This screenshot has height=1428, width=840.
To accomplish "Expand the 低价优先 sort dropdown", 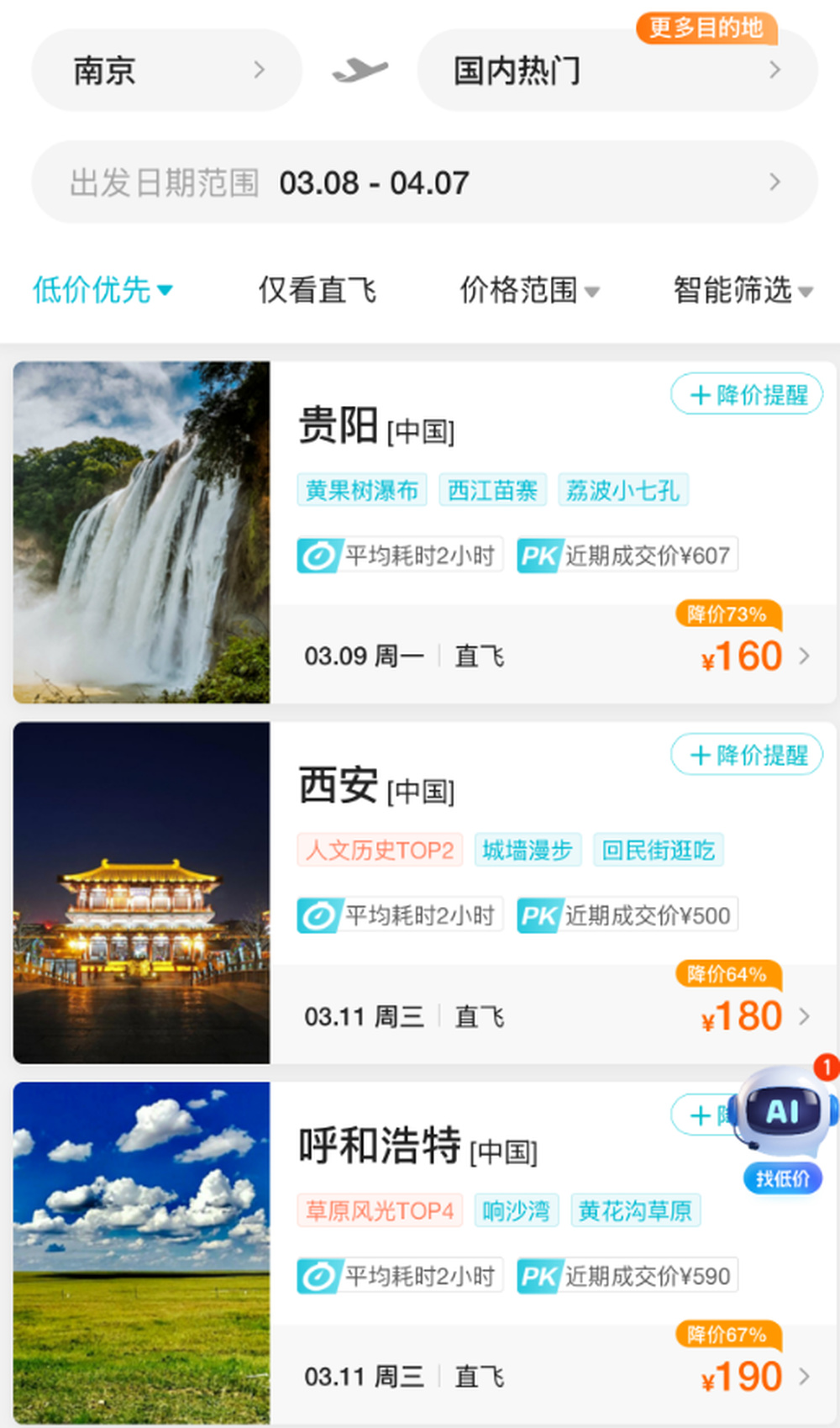I will 102,290.
